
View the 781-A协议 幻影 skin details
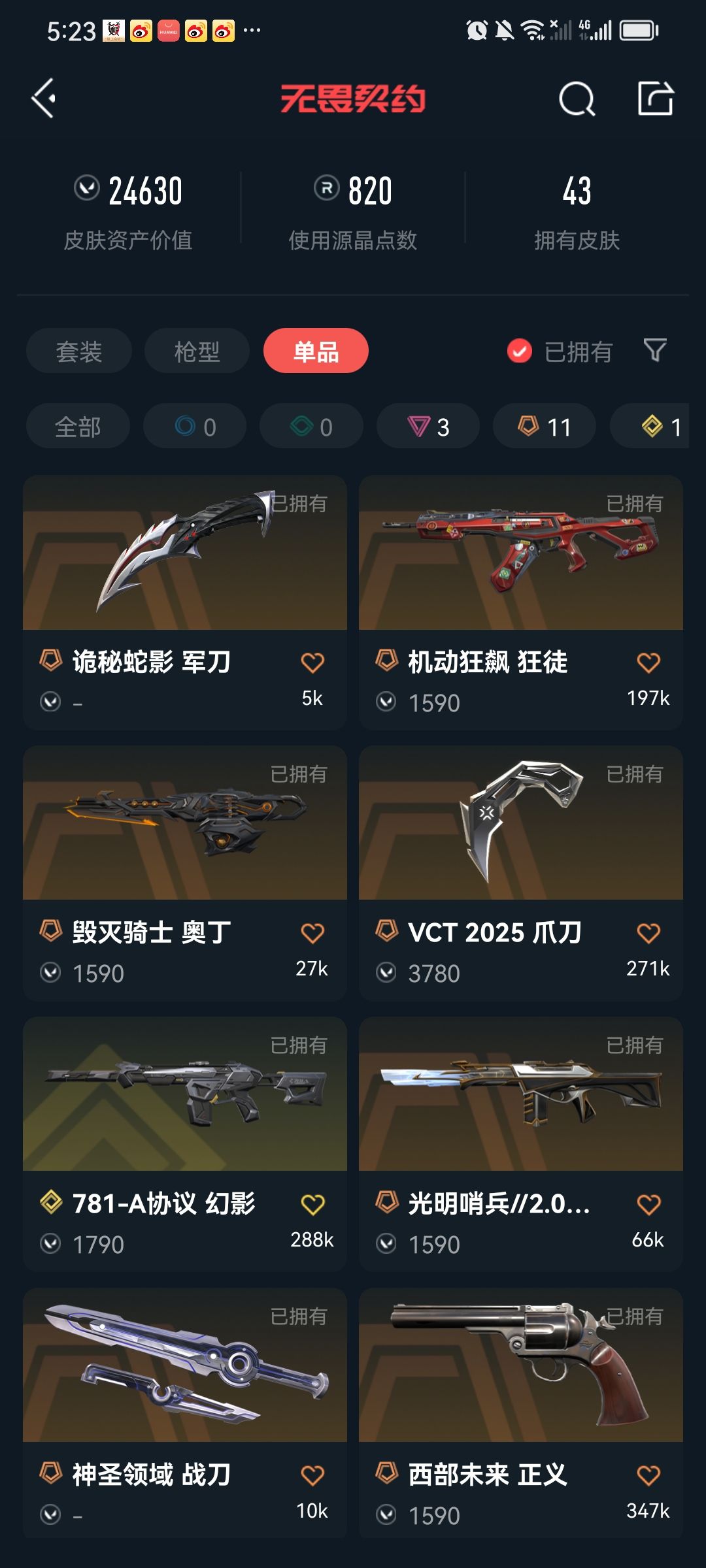185,1144
